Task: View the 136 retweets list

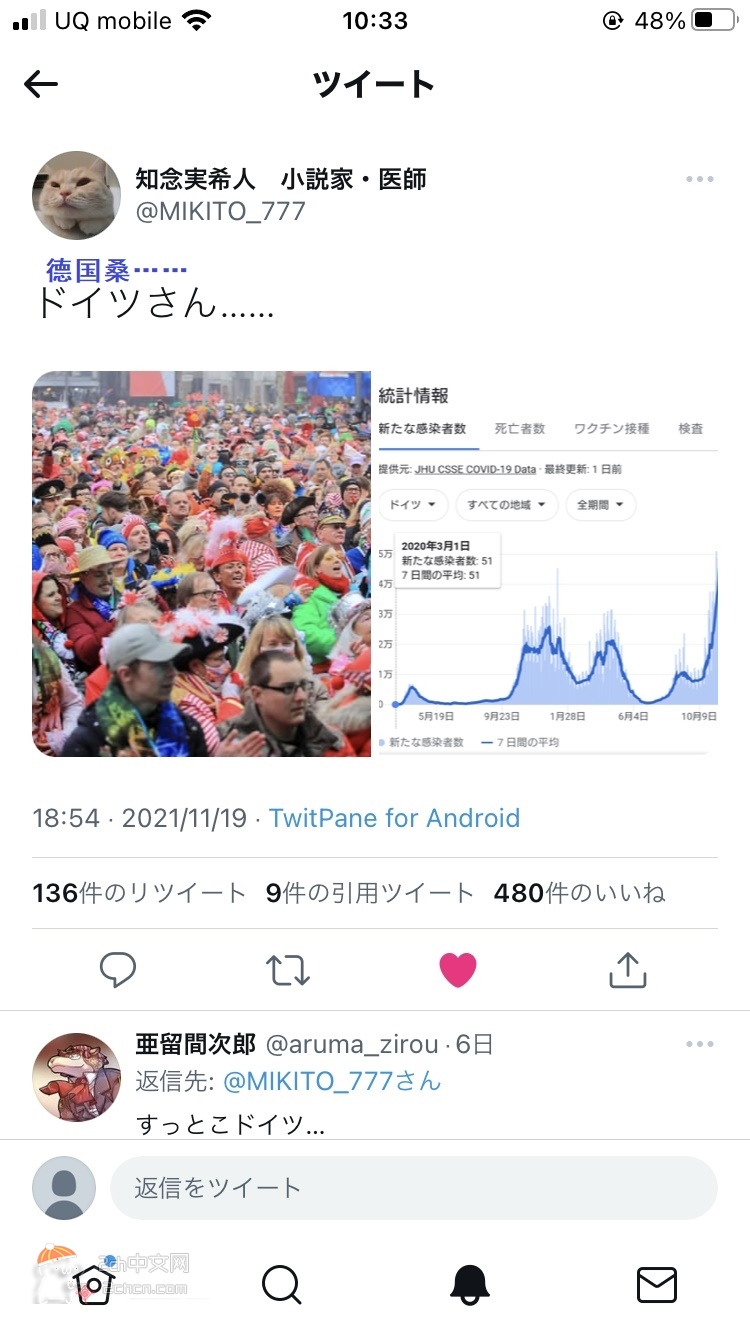Action: [139, 893]
